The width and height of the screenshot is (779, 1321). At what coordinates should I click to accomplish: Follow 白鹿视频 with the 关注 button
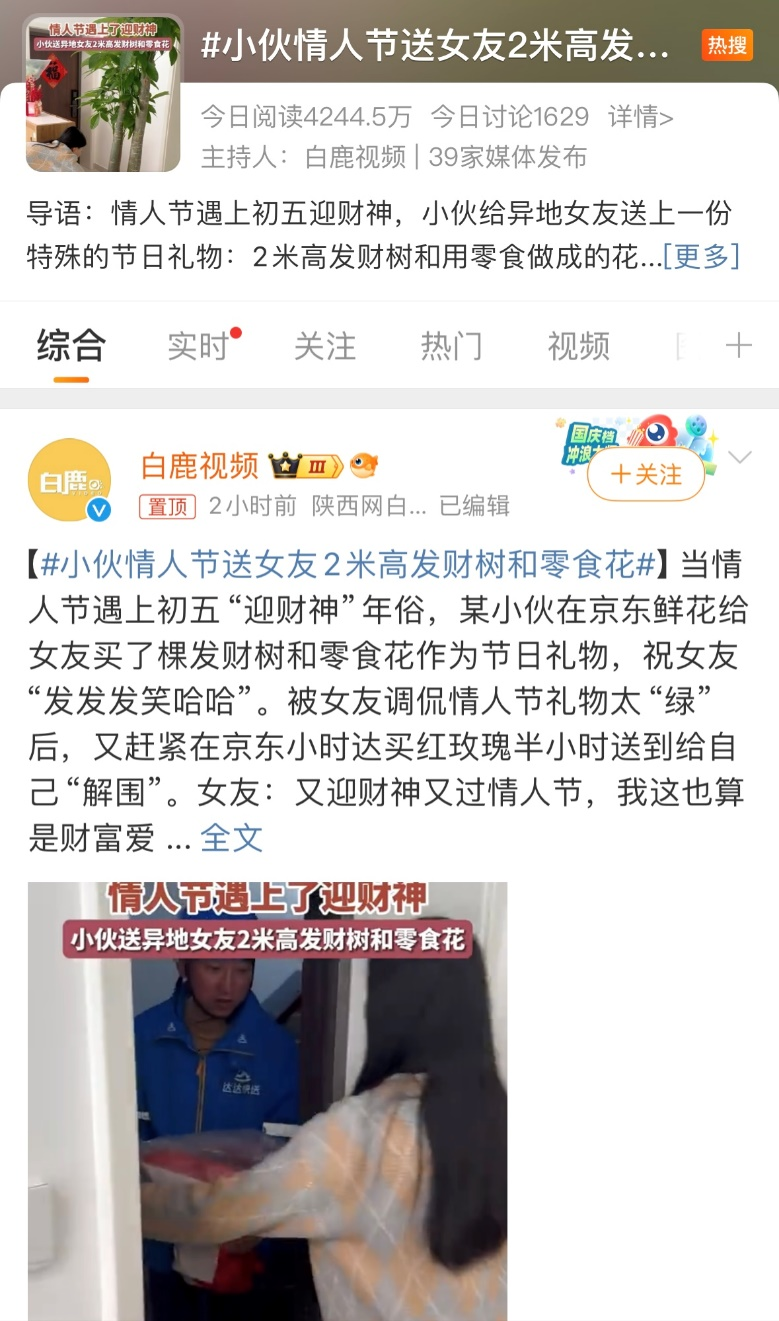pos(646,474)
